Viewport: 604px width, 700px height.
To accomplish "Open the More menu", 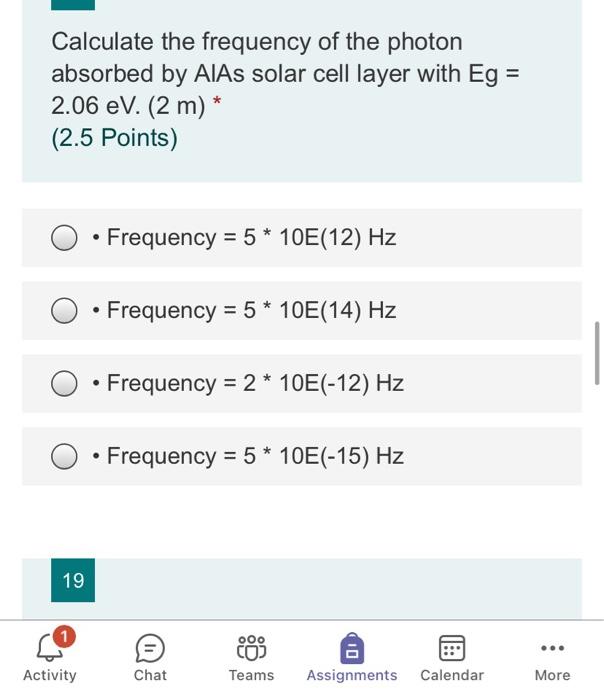I will 552,657.
